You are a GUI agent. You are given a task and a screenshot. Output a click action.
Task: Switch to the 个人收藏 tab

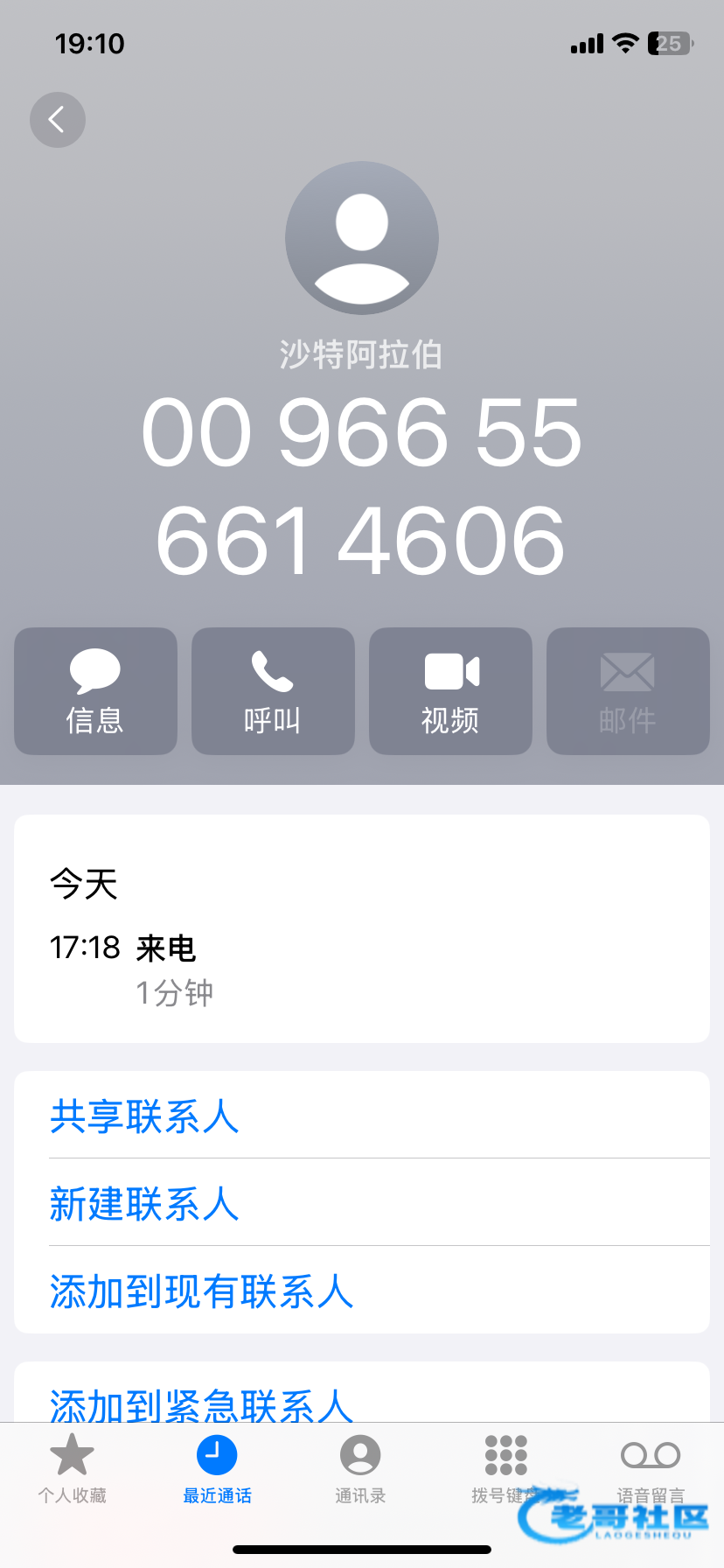[x=72, y=1469]
